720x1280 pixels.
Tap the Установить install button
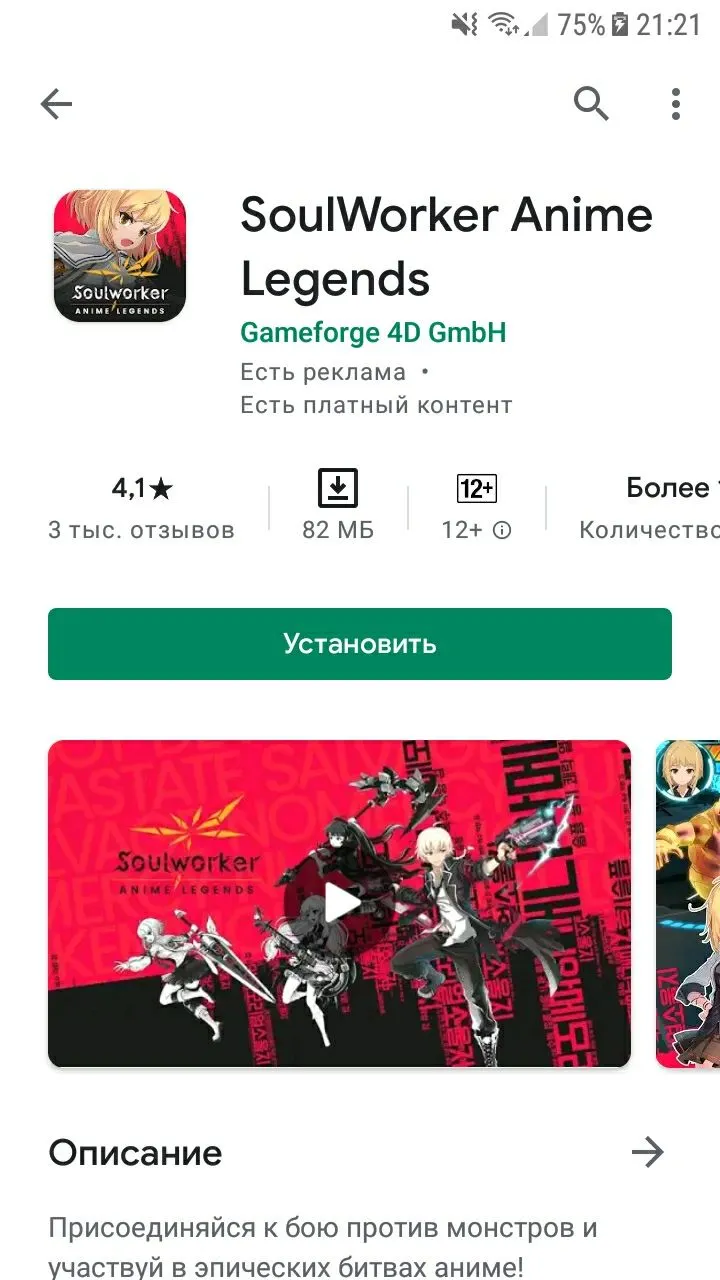[x=360, y=643]
